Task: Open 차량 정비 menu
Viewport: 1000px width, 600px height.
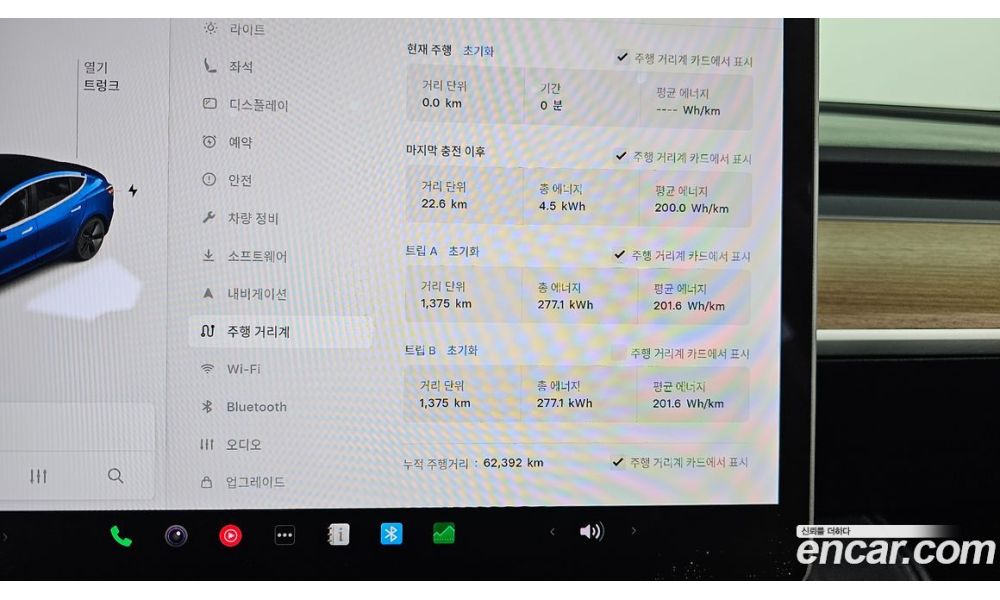Action: click(x=252, y=219)
